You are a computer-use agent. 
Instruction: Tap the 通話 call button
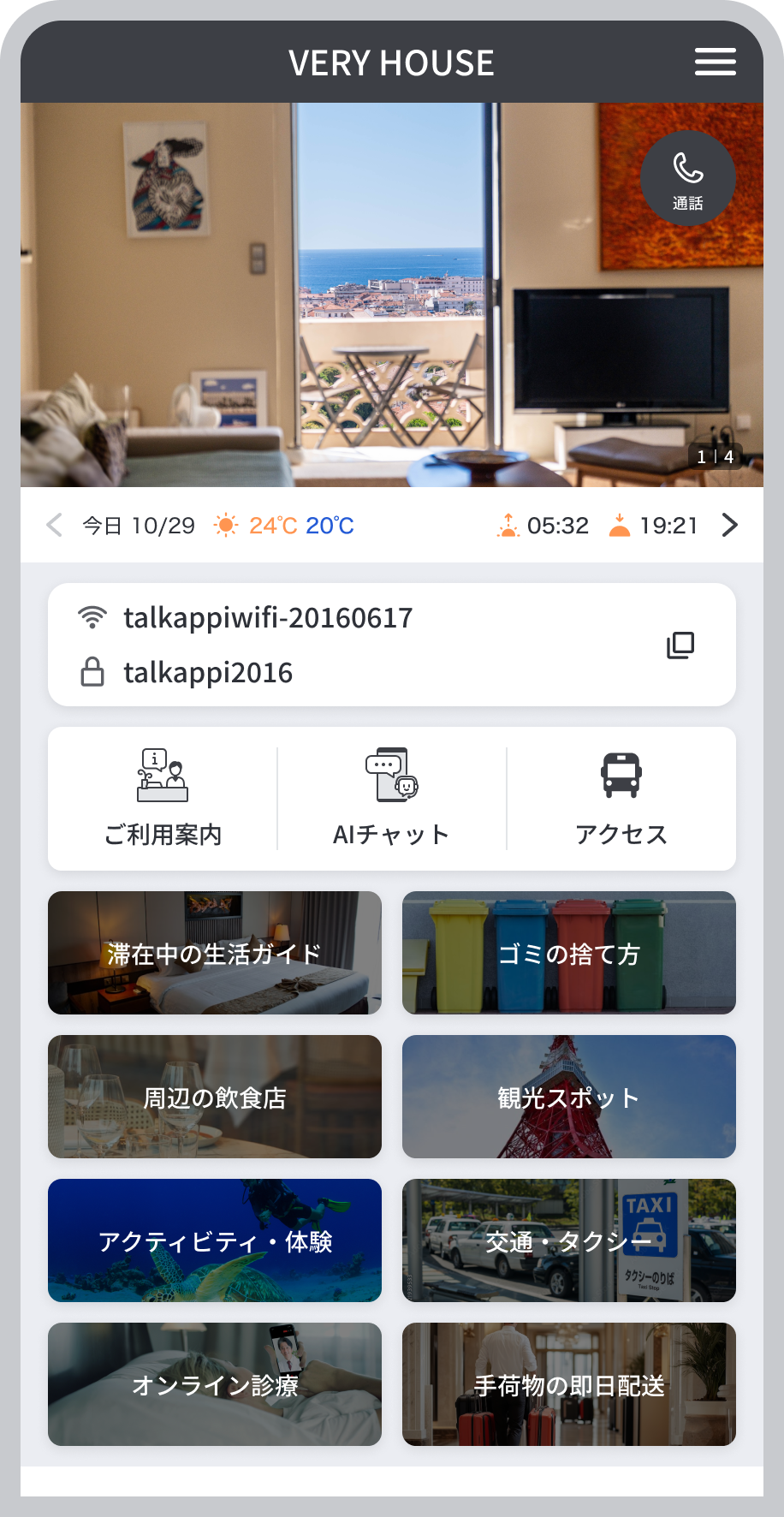(687, 178)
